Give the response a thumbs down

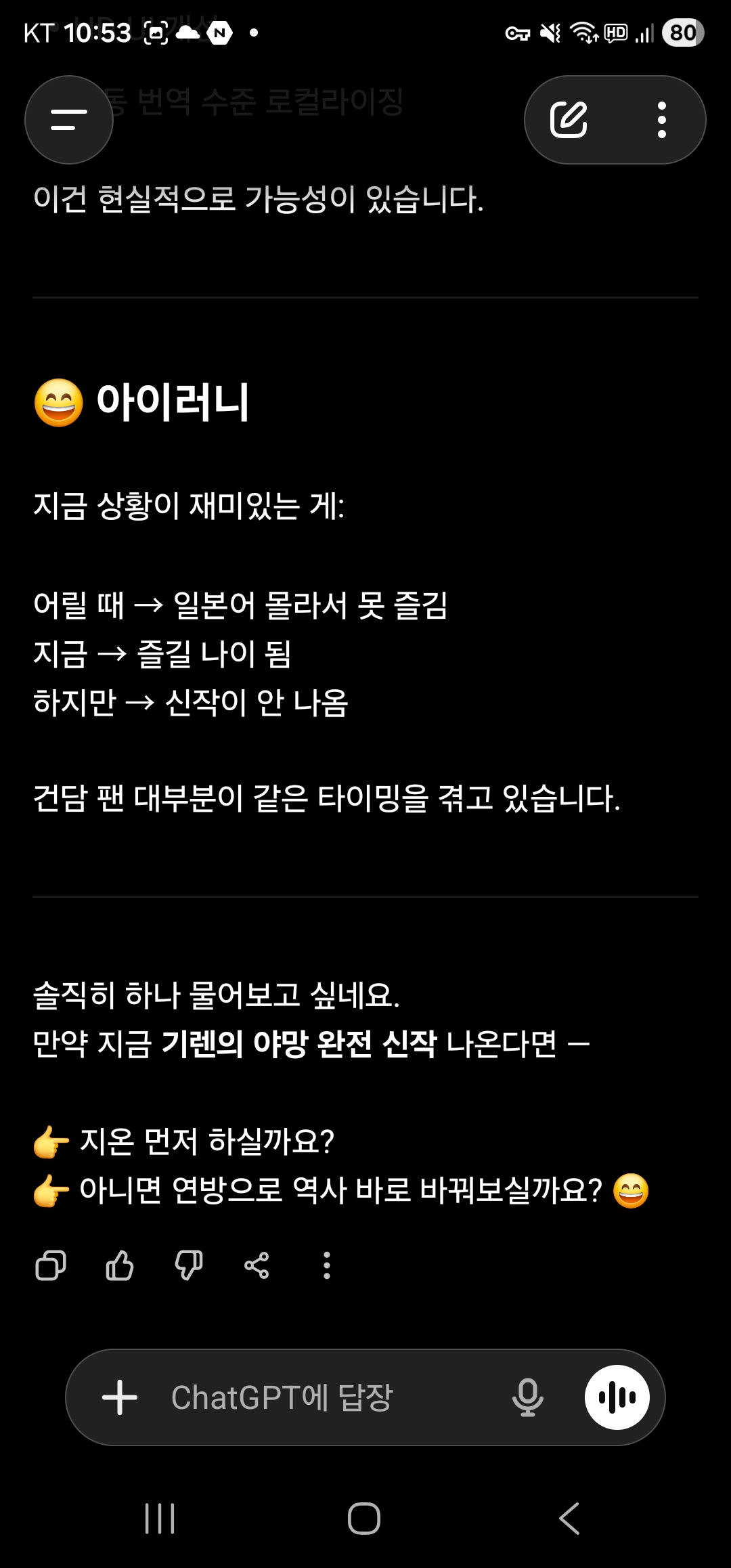point(188,1265)
